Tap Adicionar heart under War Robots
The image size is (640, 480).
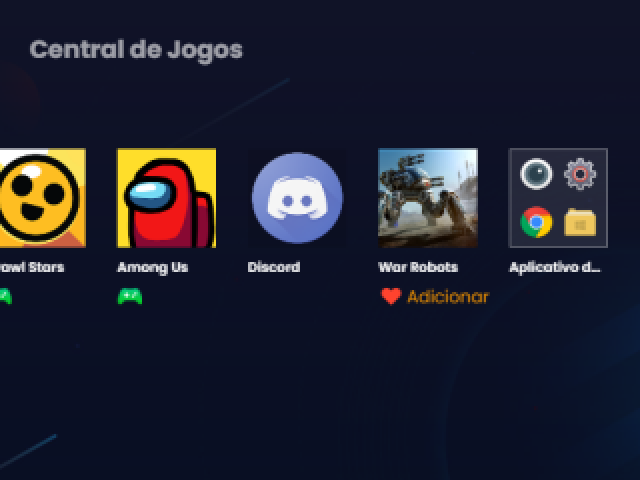(x=391, y=297)
